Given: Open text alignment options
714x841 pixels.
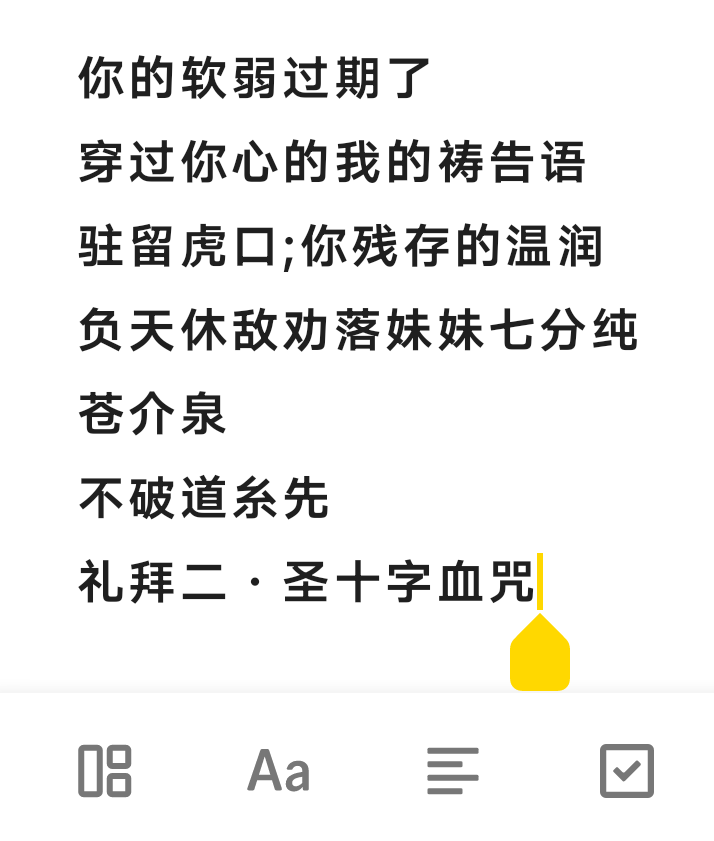Looking at the screenshot, I should click(x=452, y=771).
